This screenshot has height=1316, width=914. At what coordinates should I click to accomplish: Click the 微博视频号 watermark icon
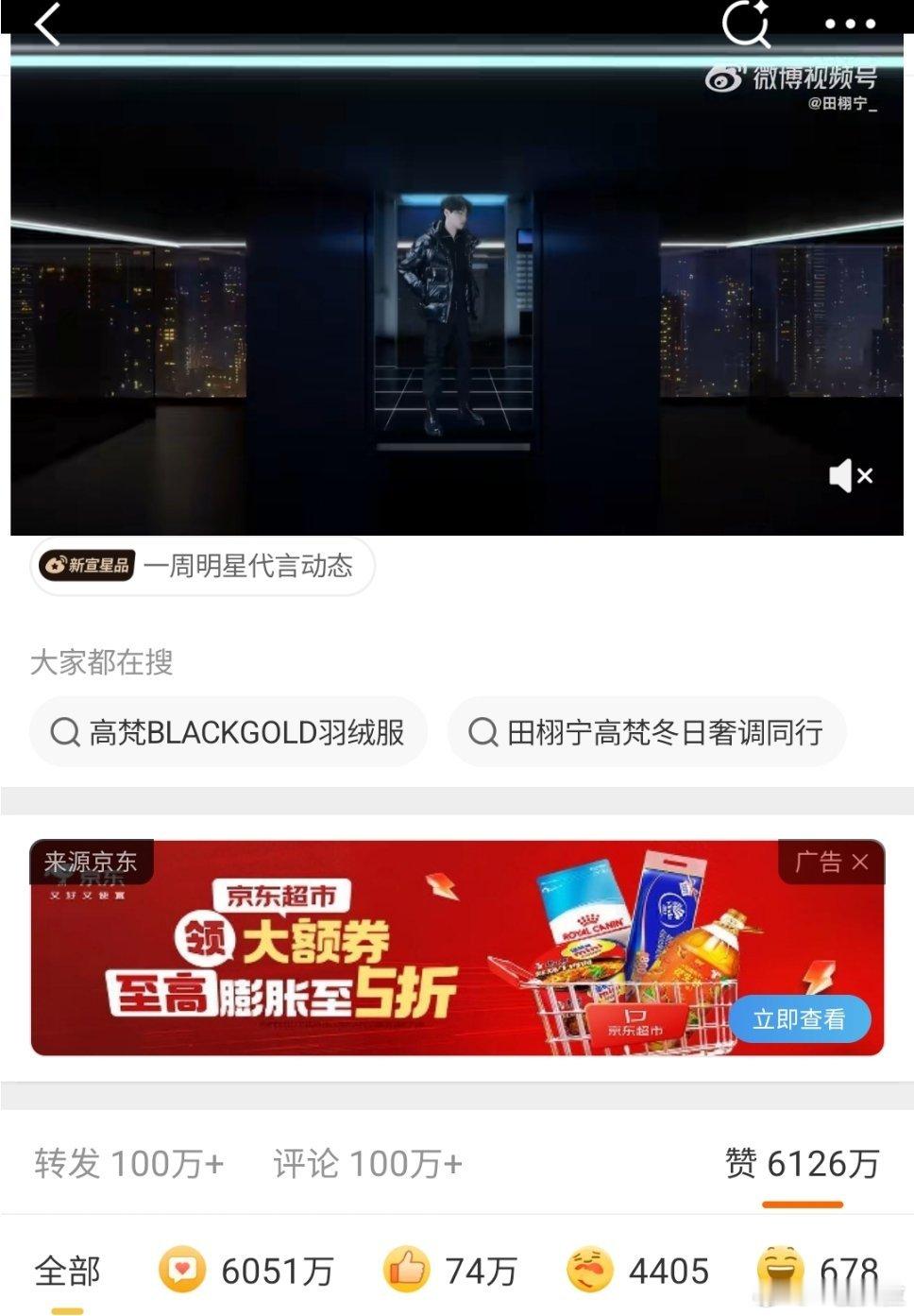pyautogui.click(x=721, y=78)
